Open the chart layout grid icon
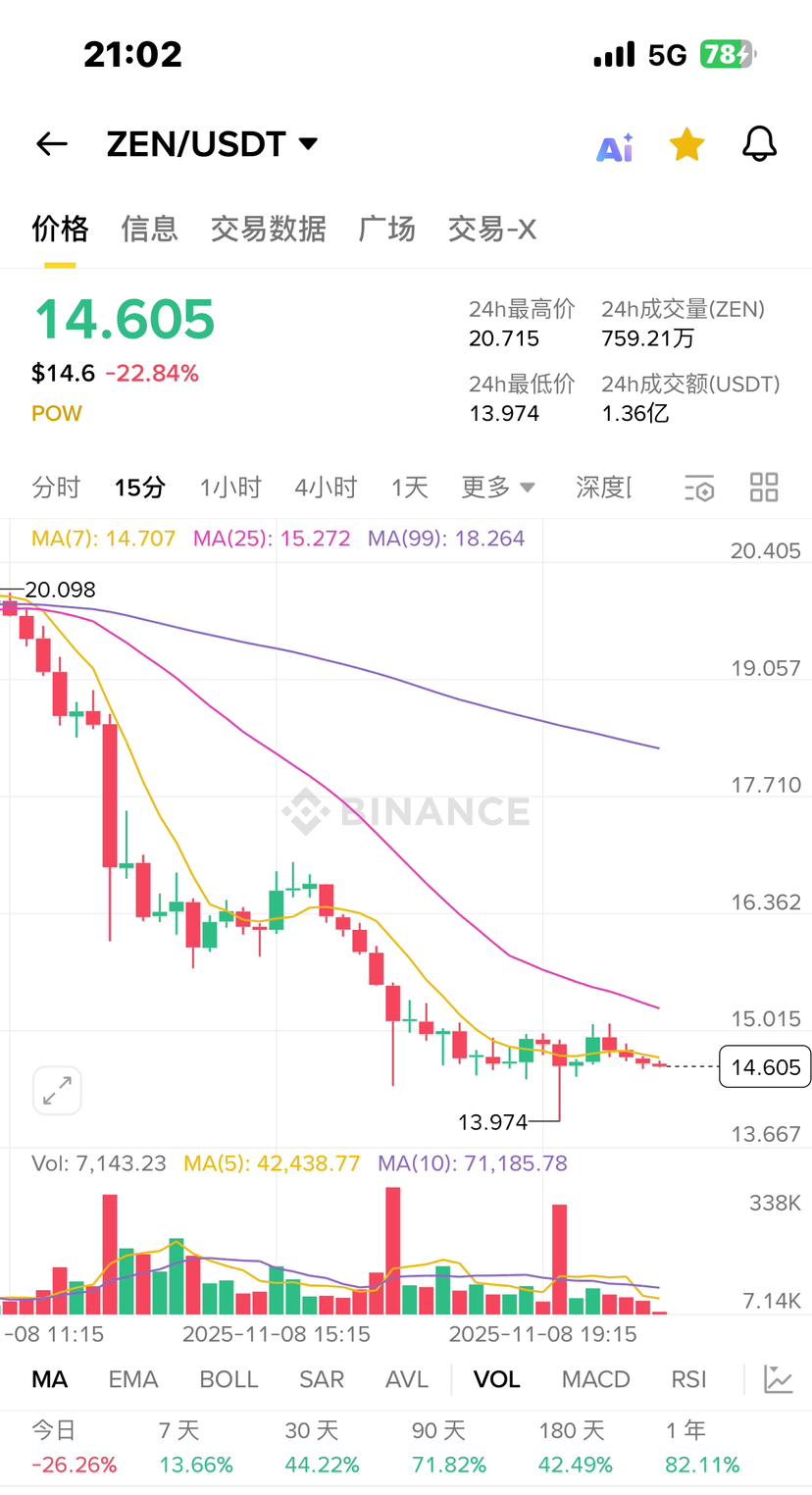The height and width of the screenshot is (1495, 812). (764, 487)
